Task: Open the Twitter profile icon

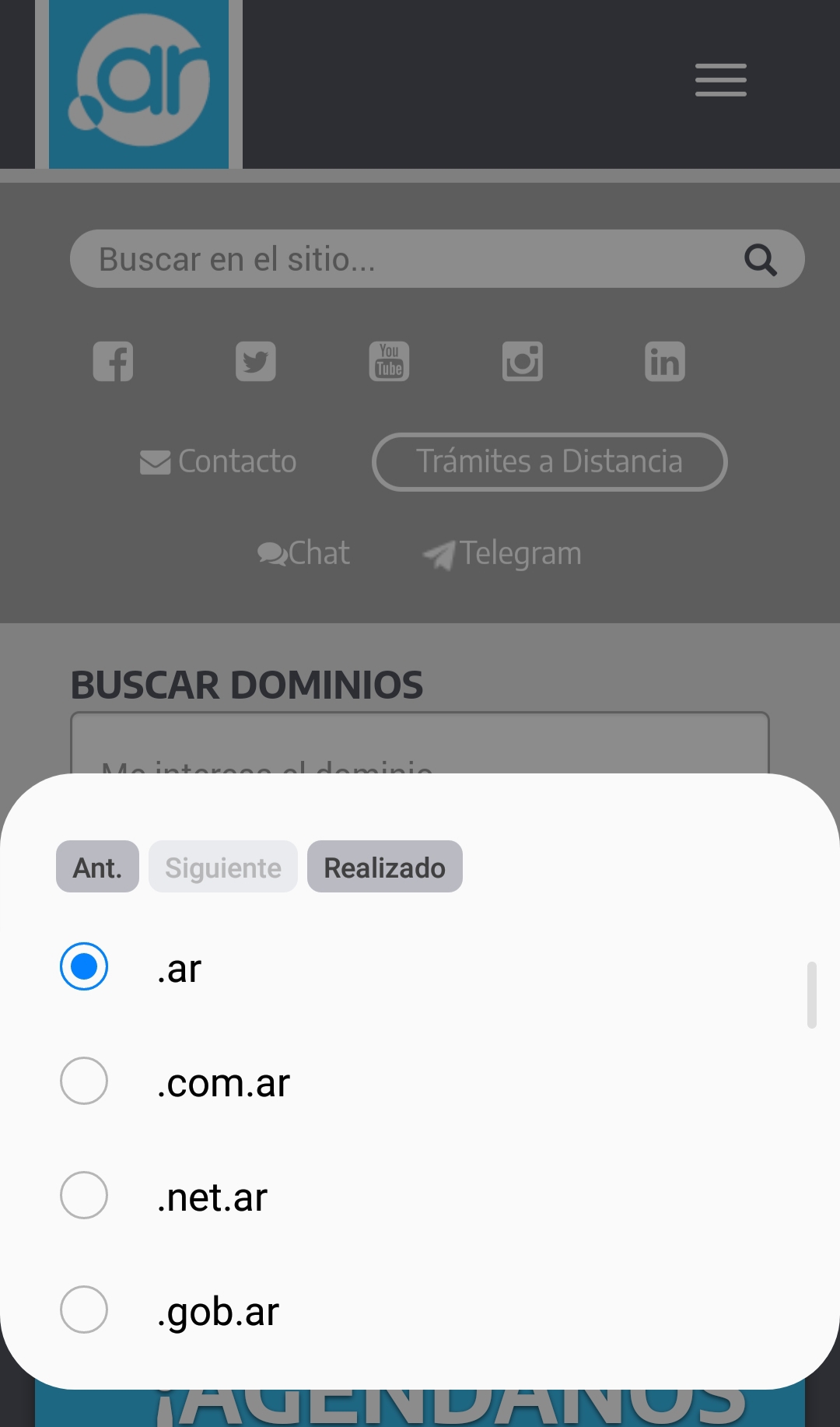Action: 256,362
